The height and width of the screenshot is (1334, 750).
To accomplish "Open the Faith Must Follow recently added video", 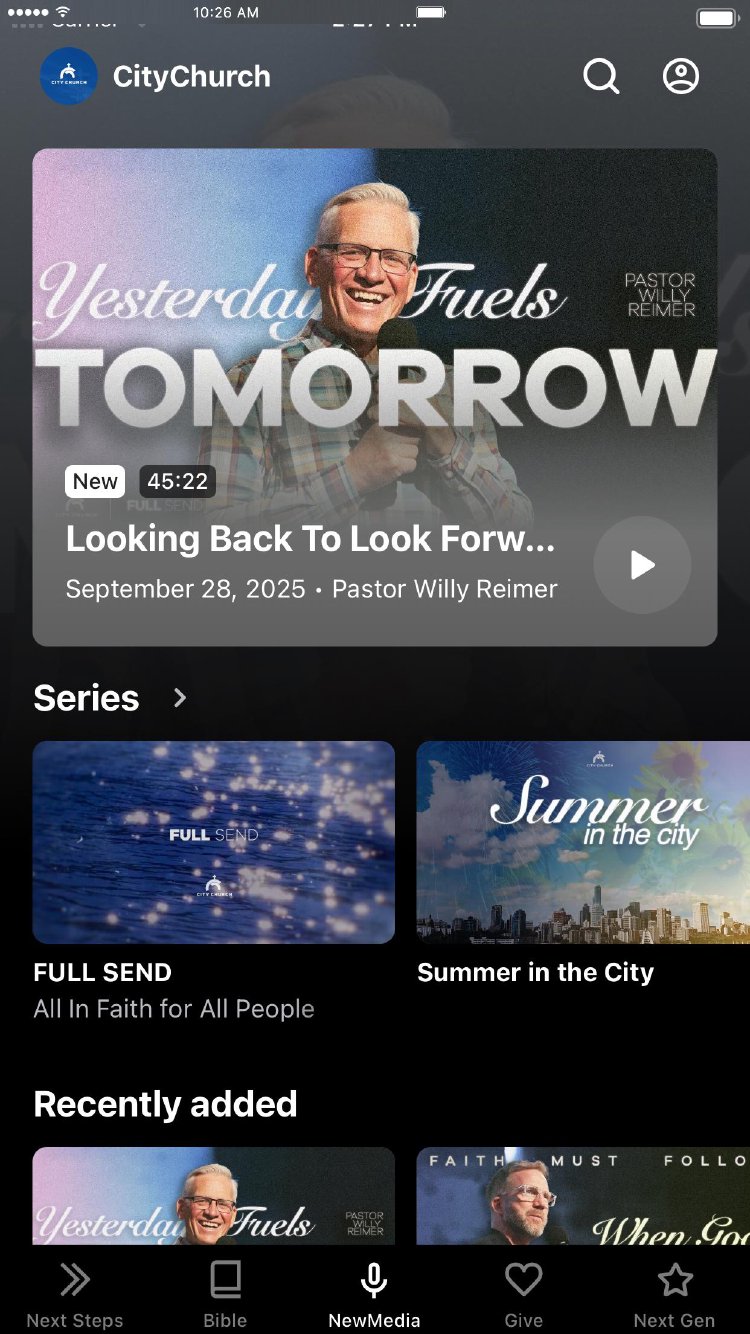I will (x=582, y=1196).
